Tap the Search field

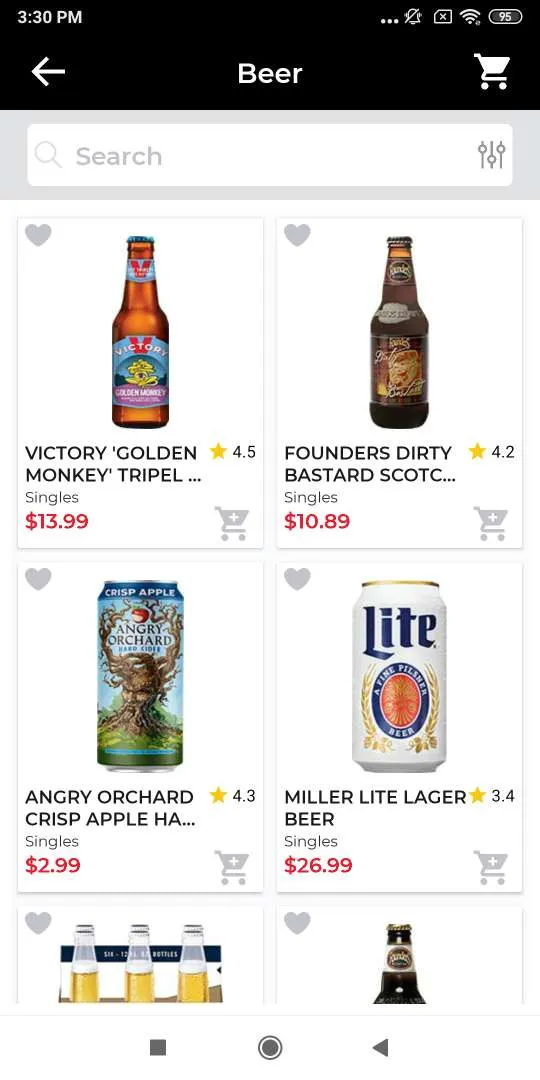tap(269, 155)
